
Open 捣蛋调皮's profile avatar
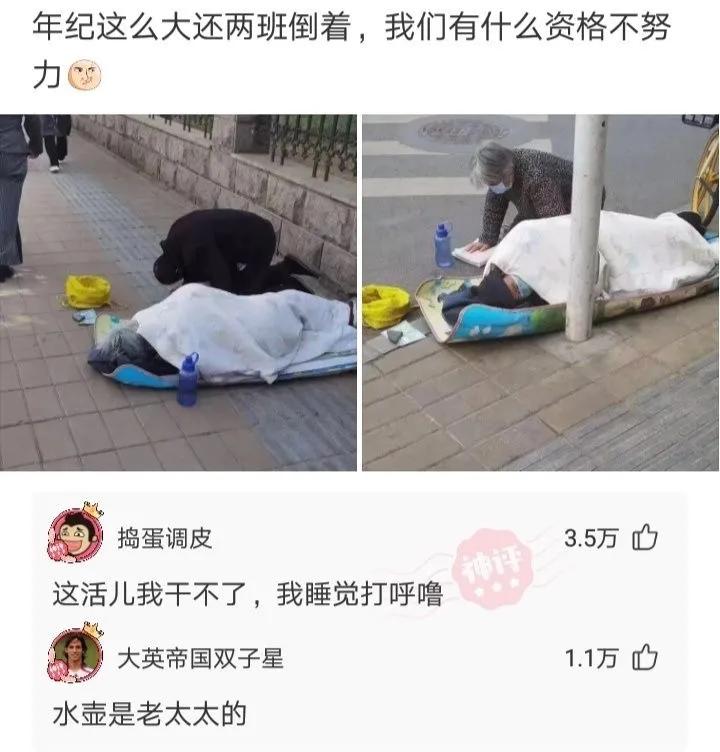pos(75,537)
